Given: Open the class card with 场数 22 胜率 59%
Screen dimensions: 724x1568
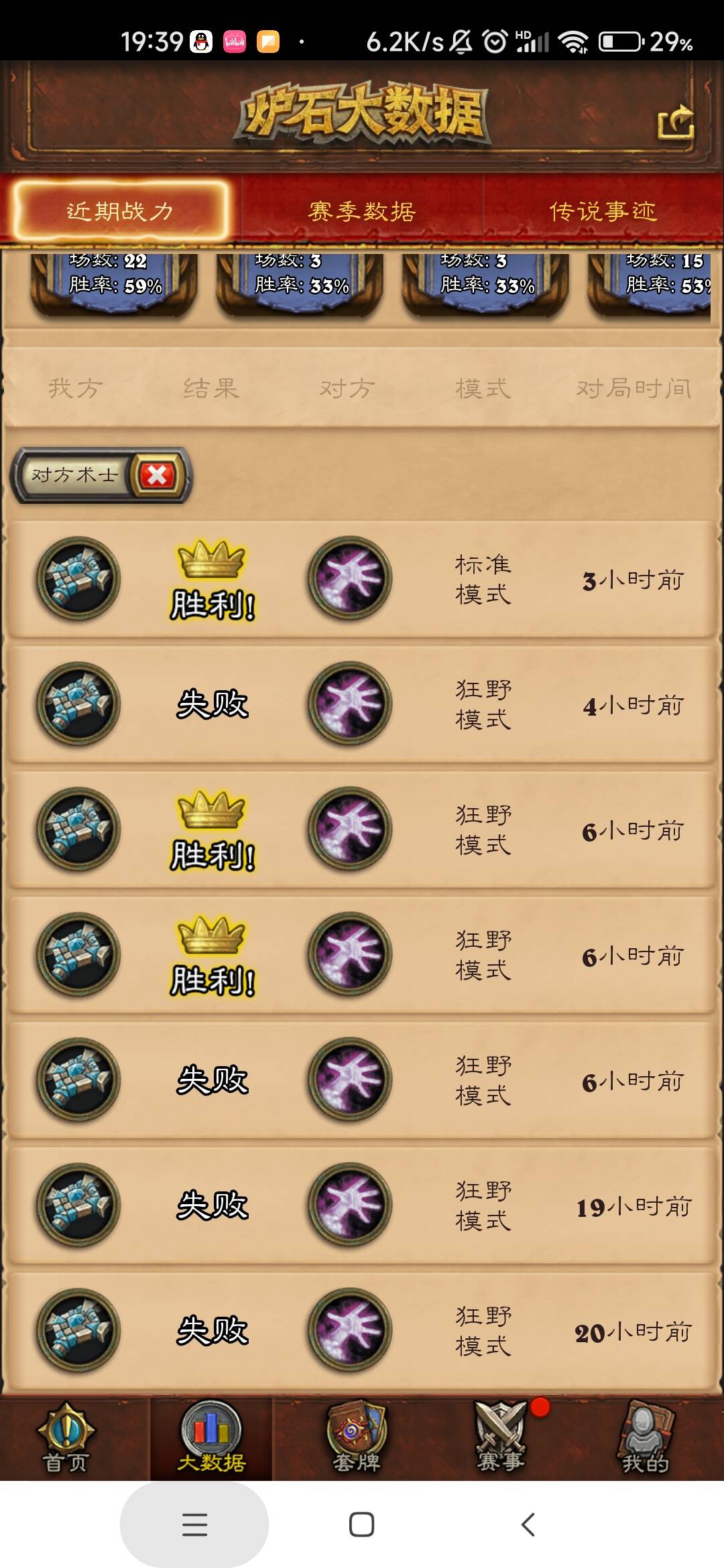Looking at the screenshot, I should (x=115, y=283).
